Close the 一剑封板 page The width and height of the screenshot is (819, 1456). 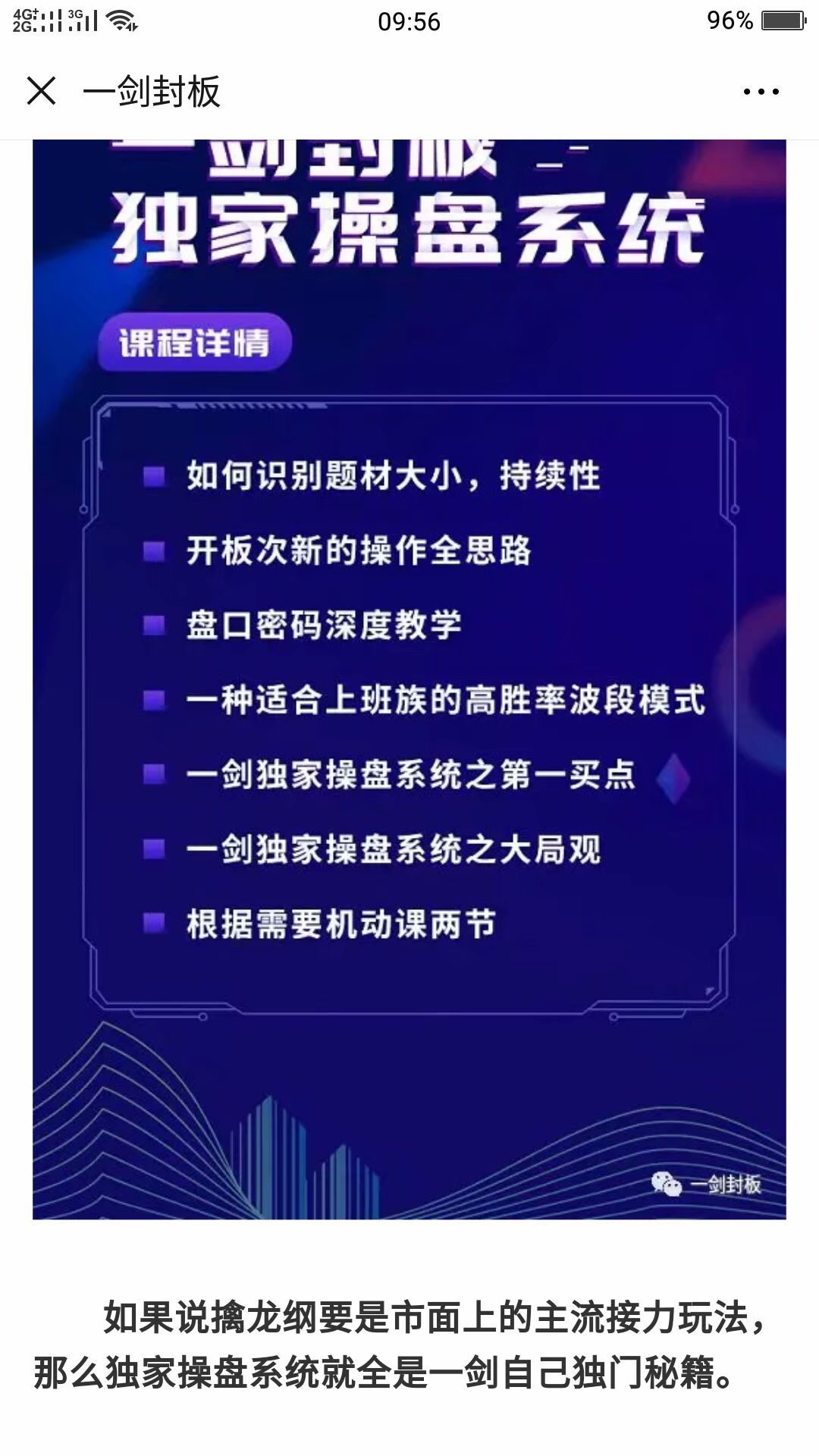[42, 91]
